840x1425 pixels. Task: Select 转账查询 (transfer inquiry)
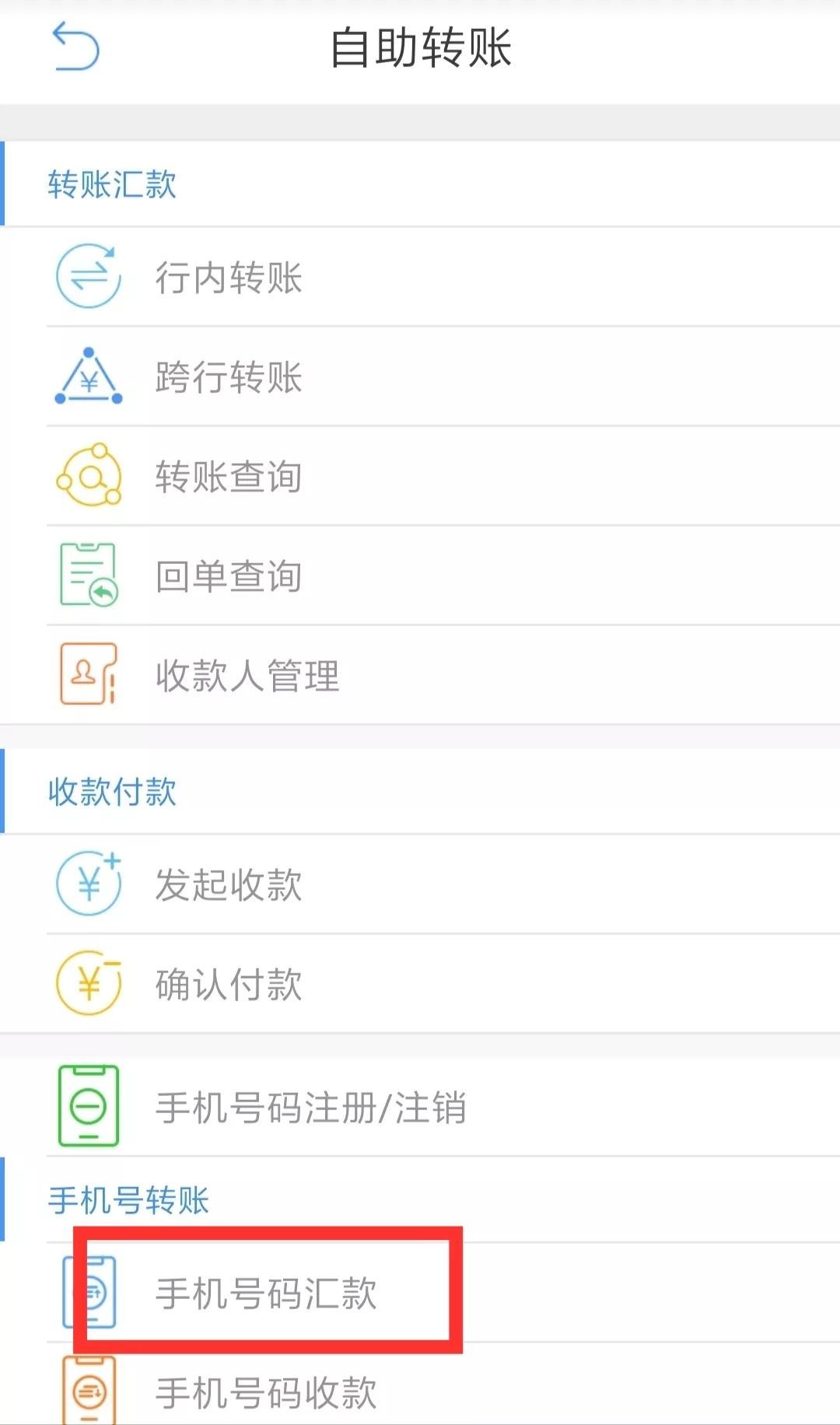tap(229, 476)
